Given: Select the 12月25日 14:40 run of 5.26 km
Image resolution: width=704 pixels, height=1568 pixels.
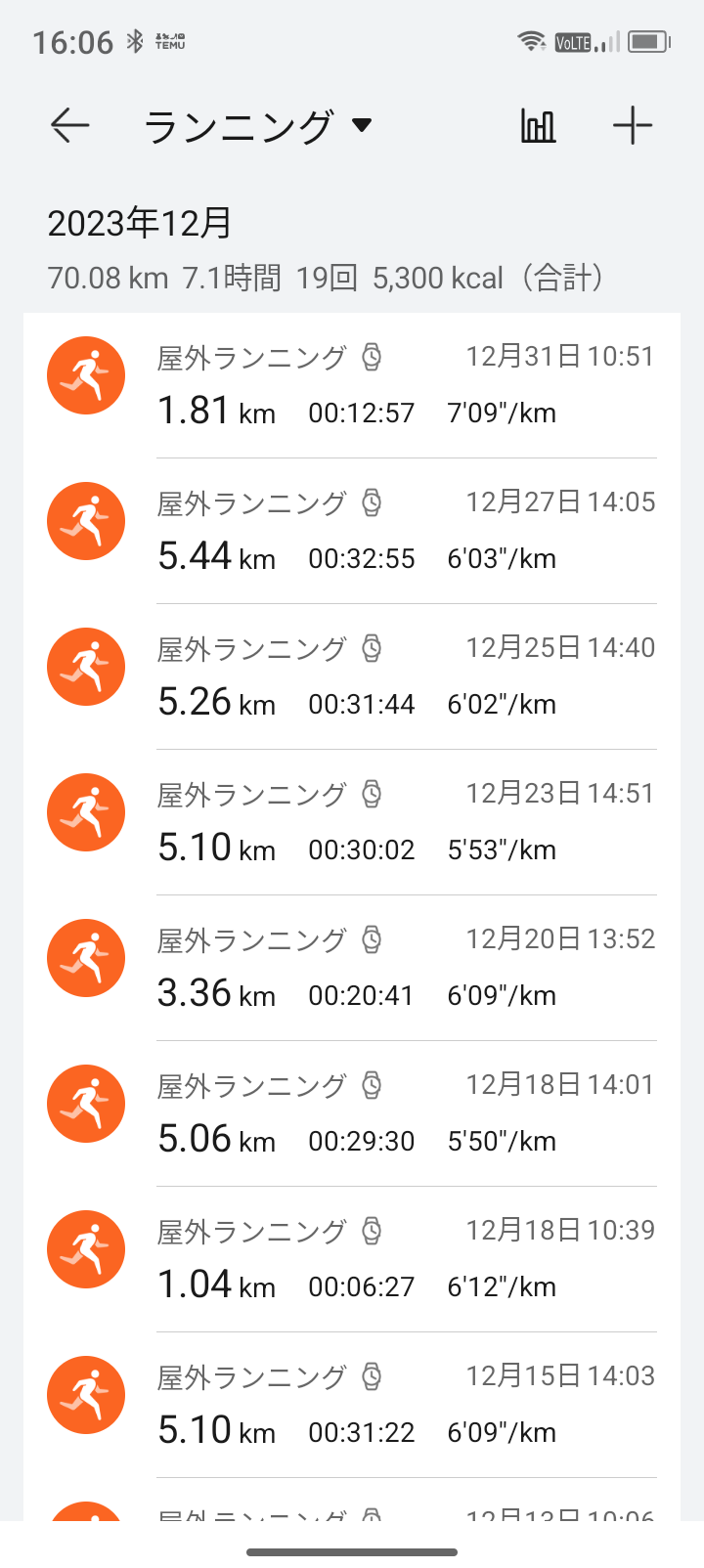Looking at the screenshot, I should coord(352,676).
